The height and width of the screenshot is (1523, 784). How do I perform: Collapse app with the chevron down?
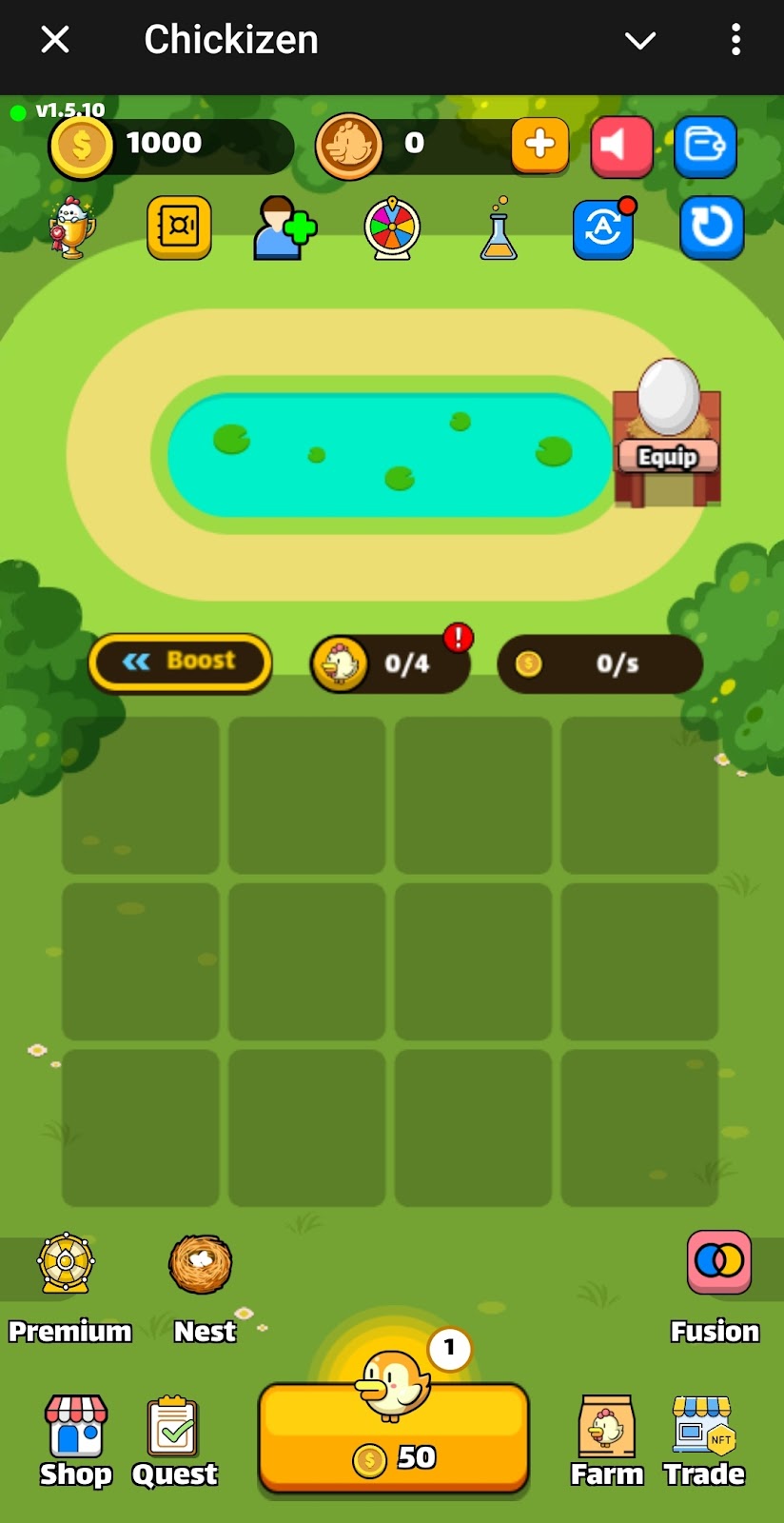click(x=639, y=40)
